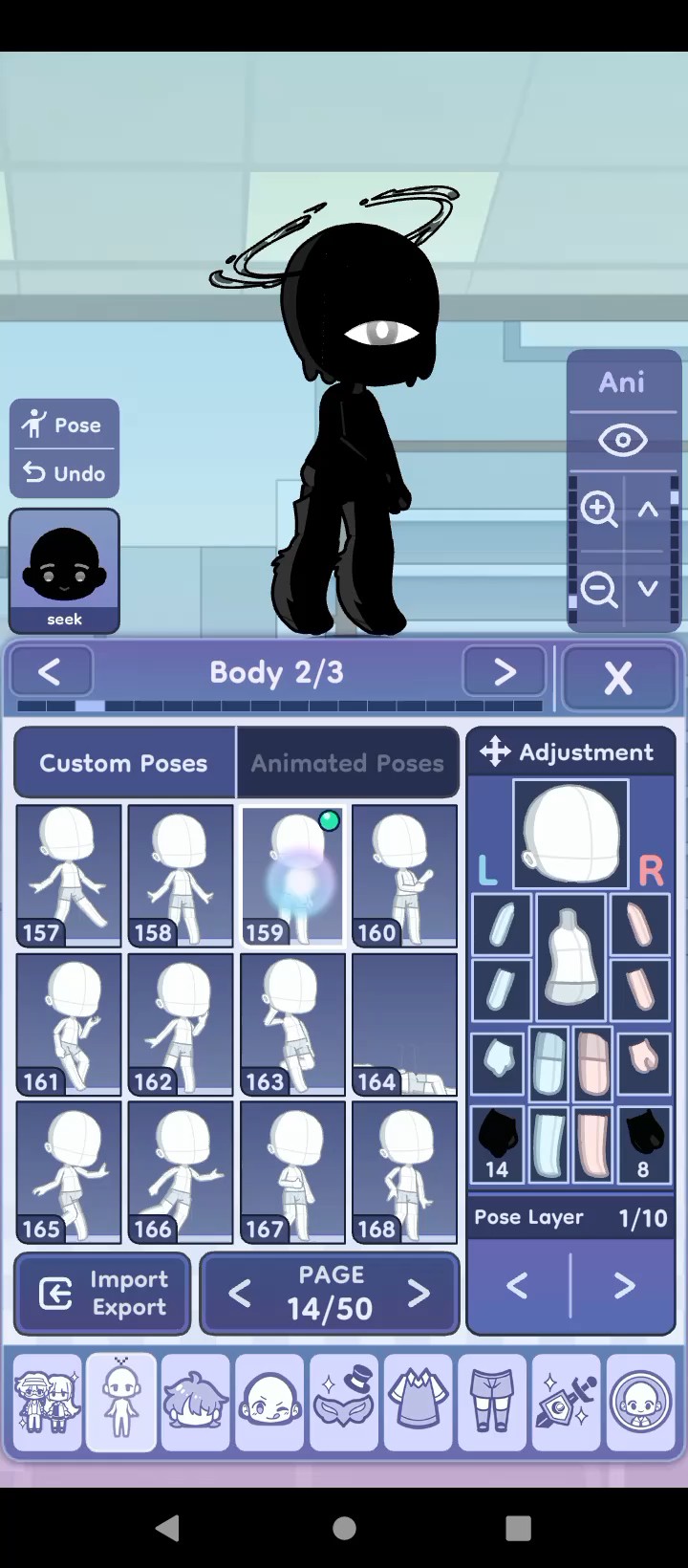This screenshot has width=688, height=1568.
Task: Select the seek character slot
Action: [64, 571]
